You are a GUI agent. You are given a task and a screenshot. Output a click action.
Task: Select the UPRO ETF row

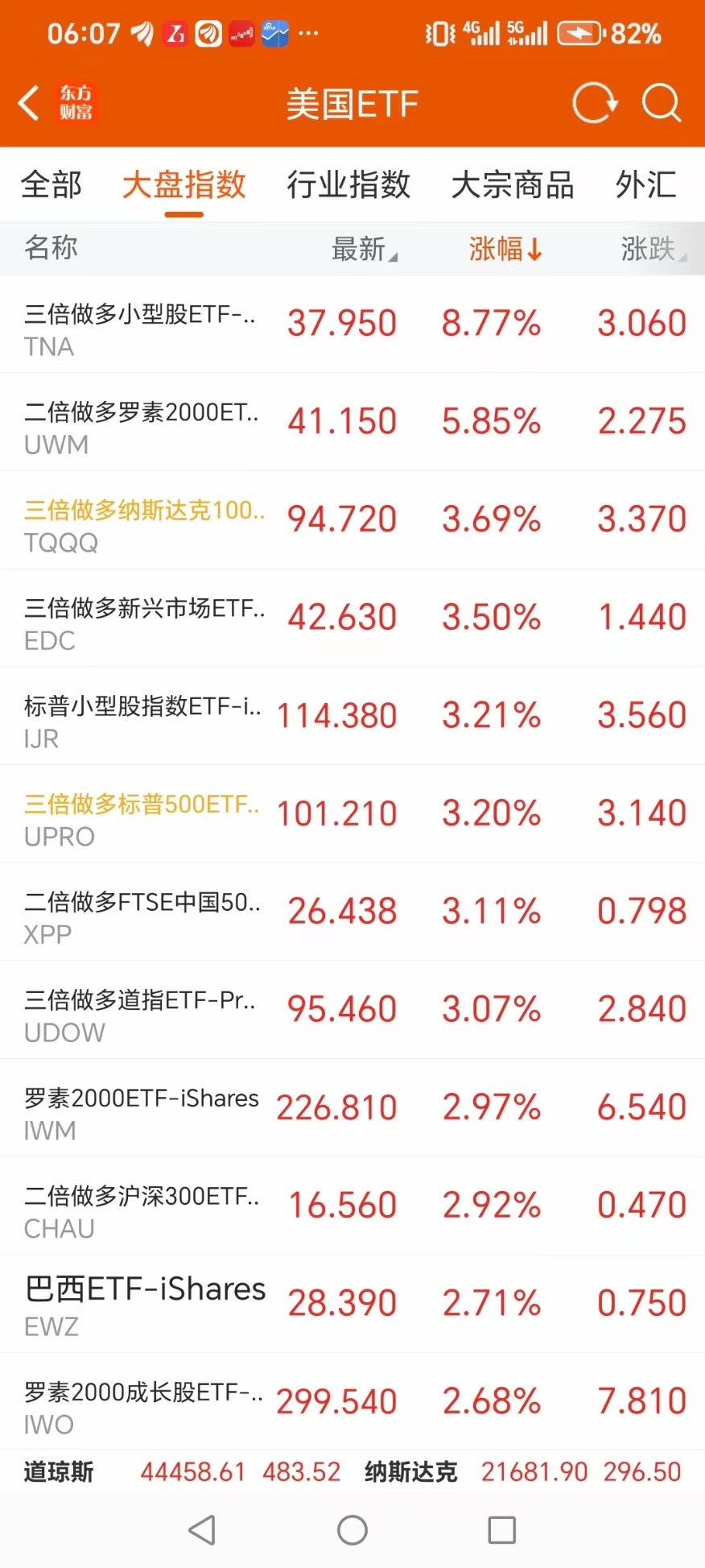[x=352, y=814]
